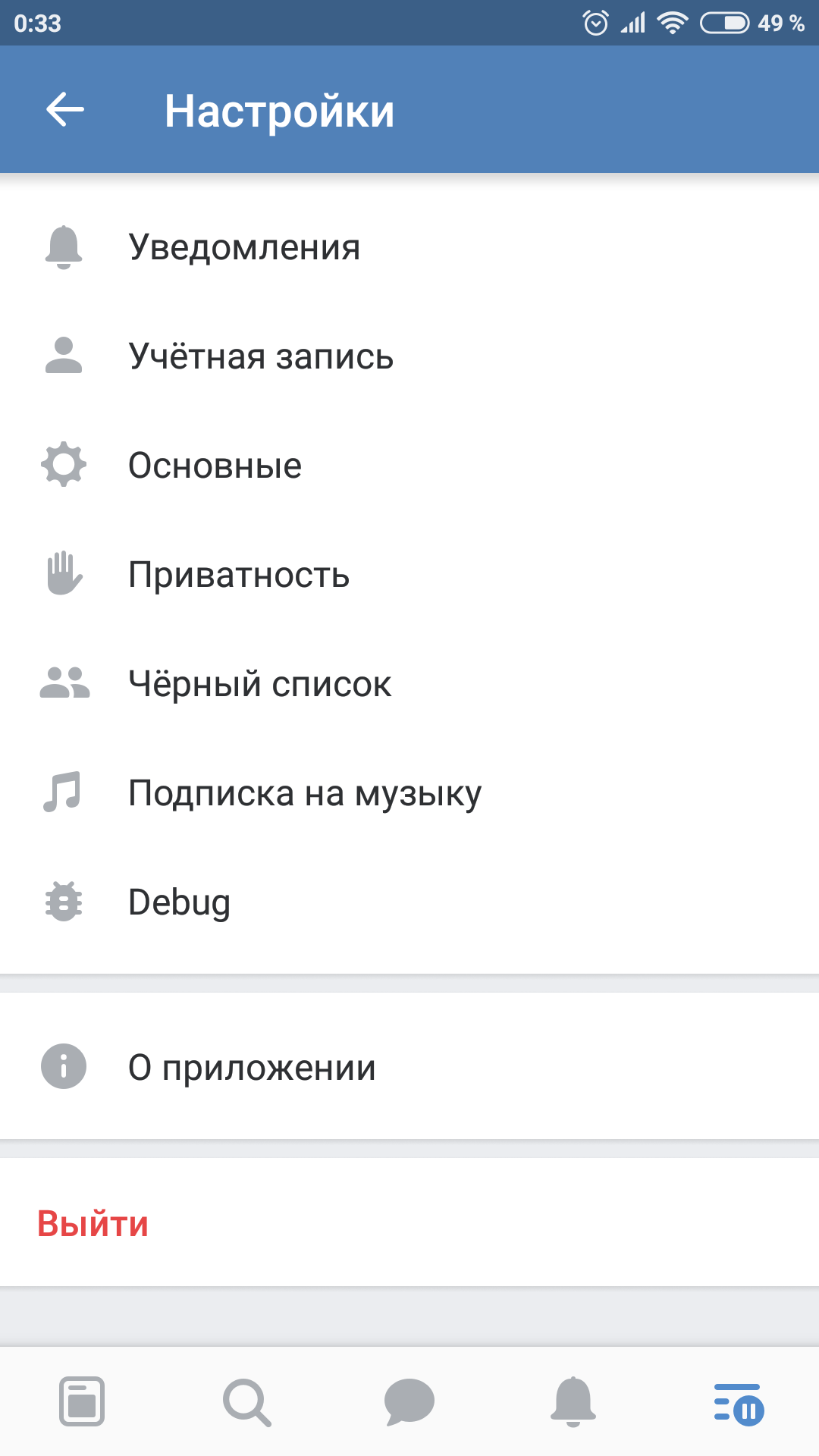Open the Debug menu
Screen dimensions: 819x1456
pos(179,902)
